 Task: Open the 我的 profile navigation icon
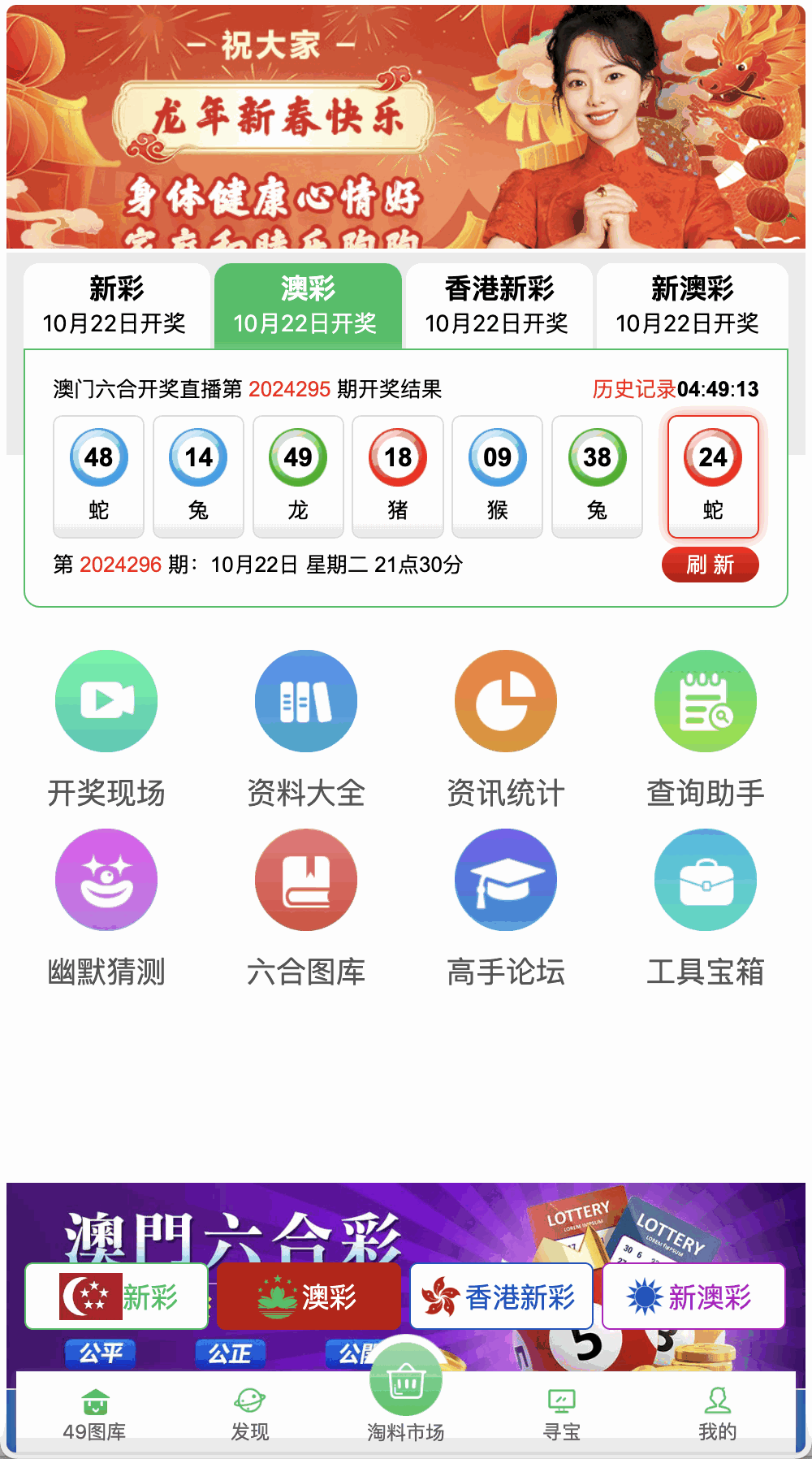click(x=718, y=1397)
